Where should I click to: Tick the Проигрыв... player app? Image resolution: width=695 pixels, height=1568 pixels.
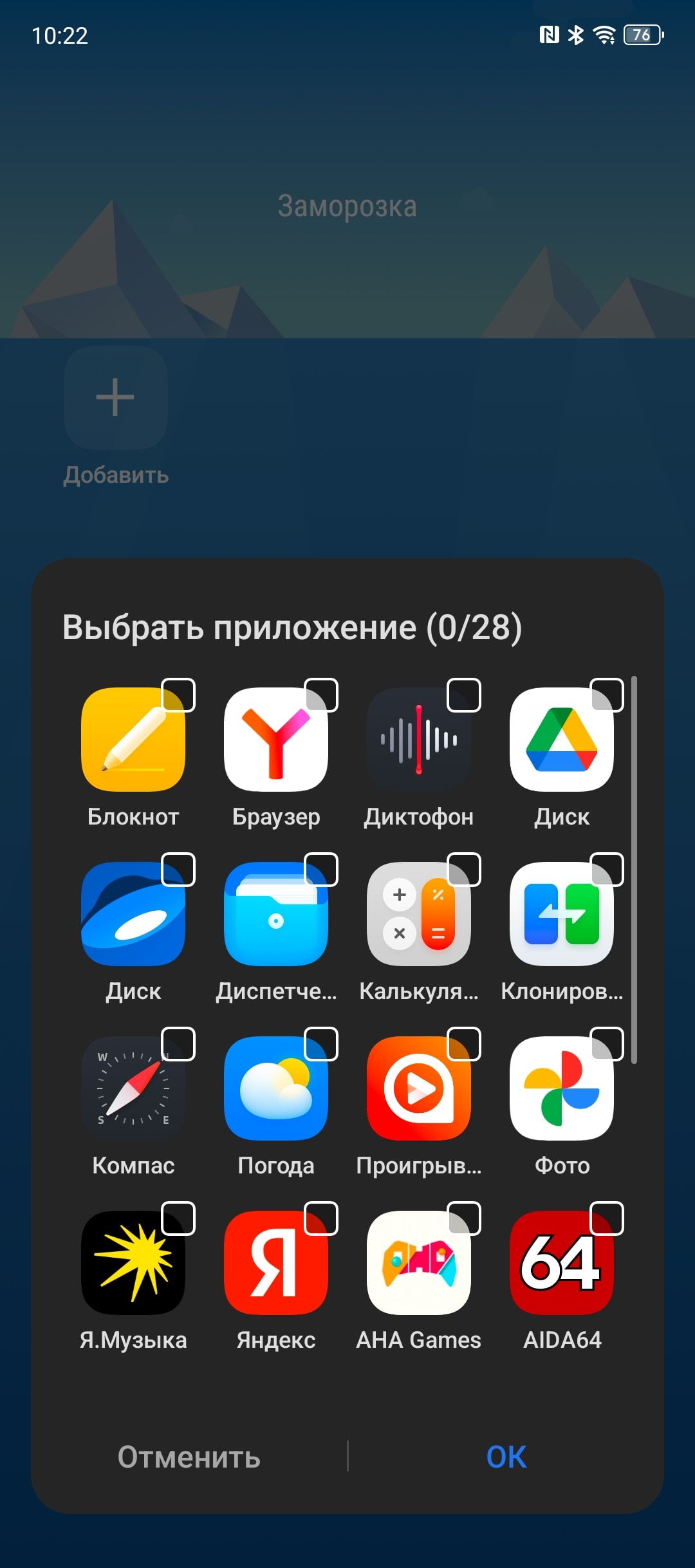pyautogui.click(x=464, y=1044)
